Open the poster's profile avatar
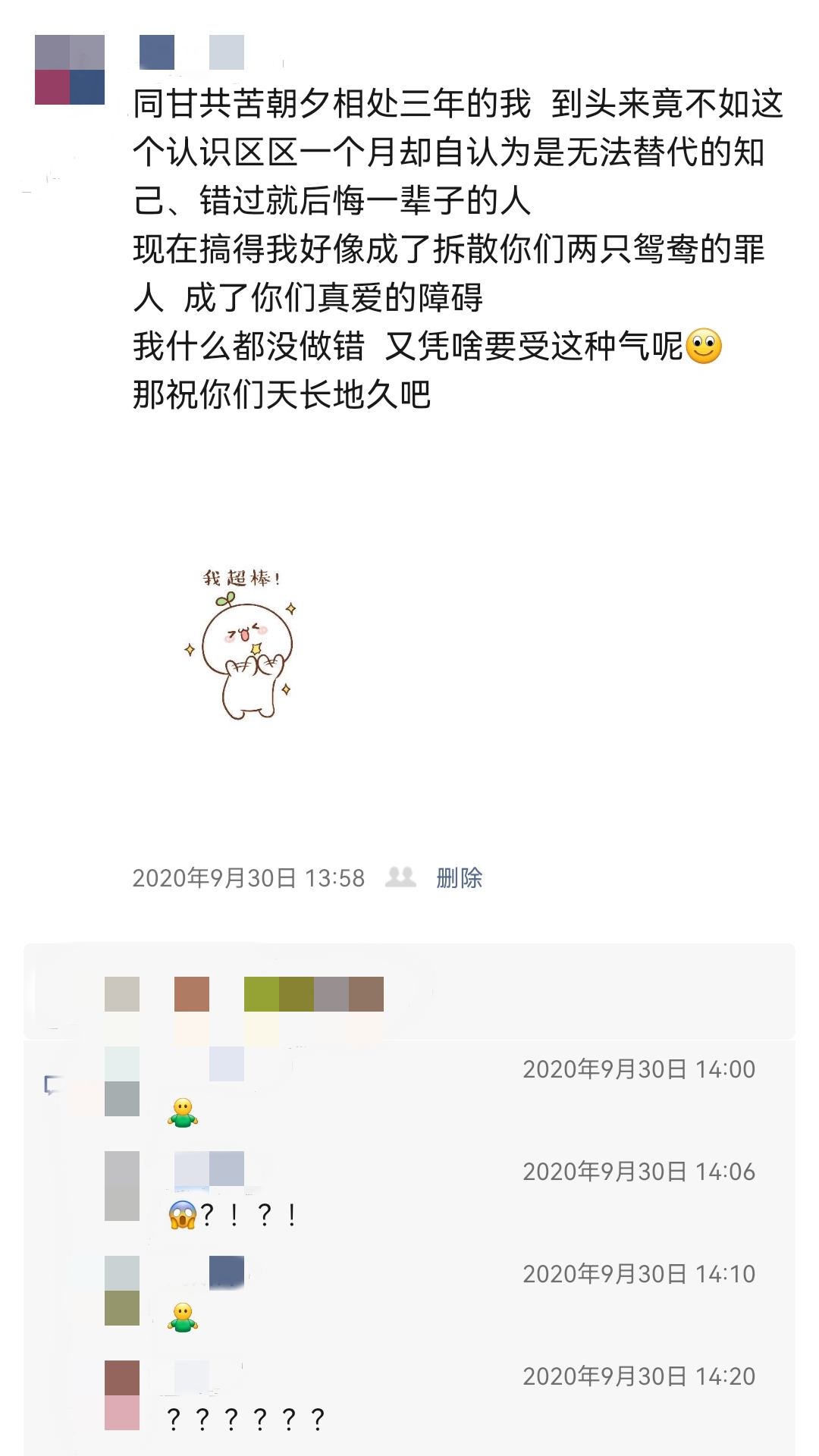The image size is (819, 1456). (70, 70)
